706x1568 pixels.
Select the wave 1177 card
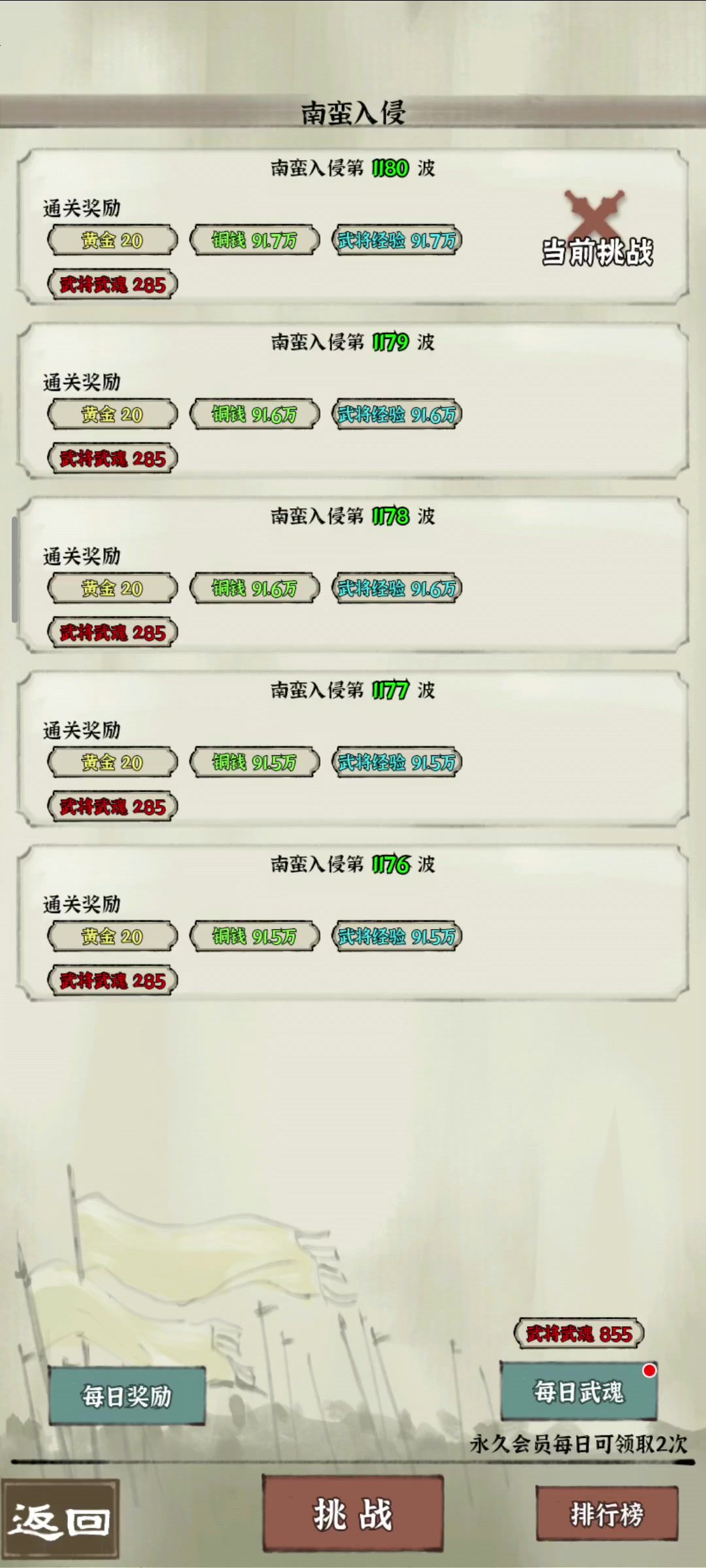(353, 749)
